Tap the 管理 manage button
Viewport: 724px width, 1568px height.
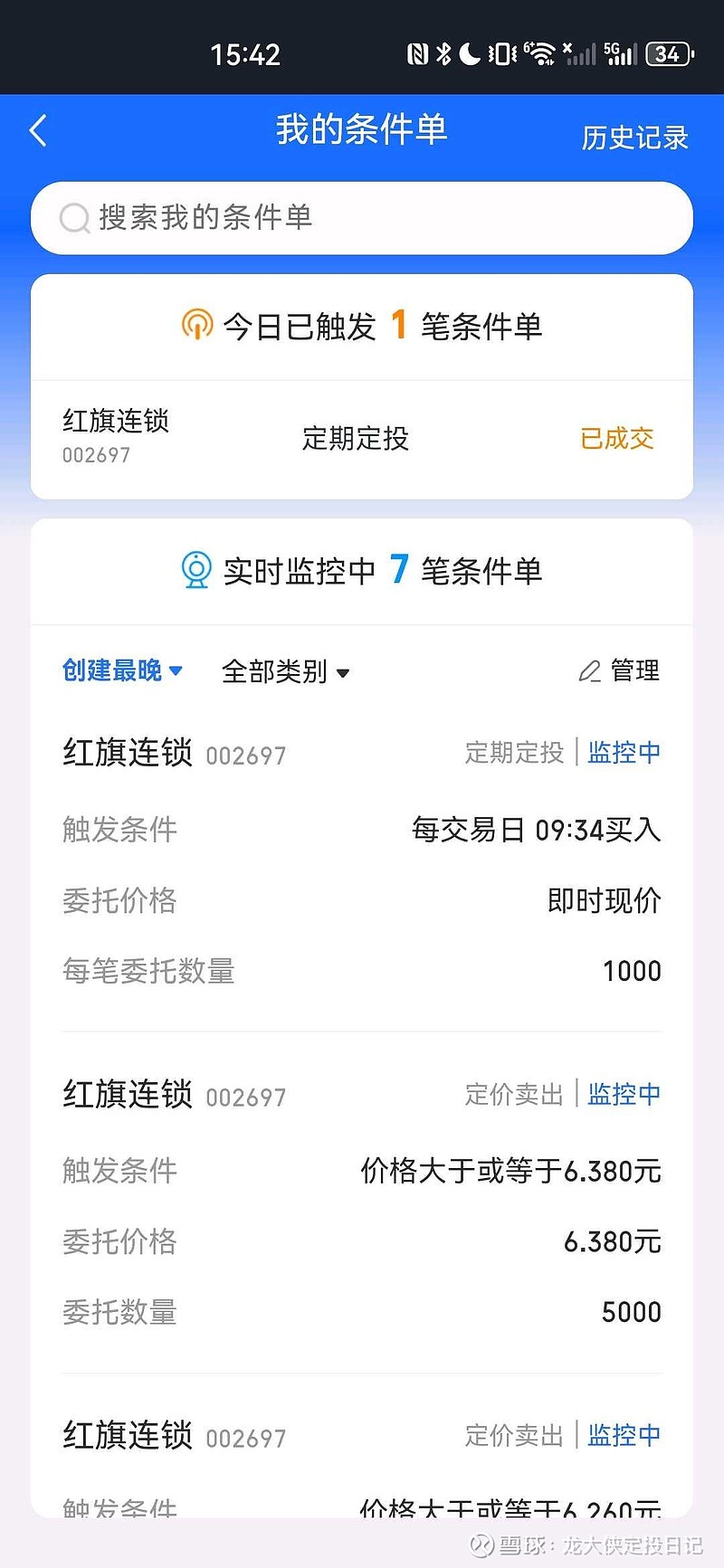coord(634,670)
